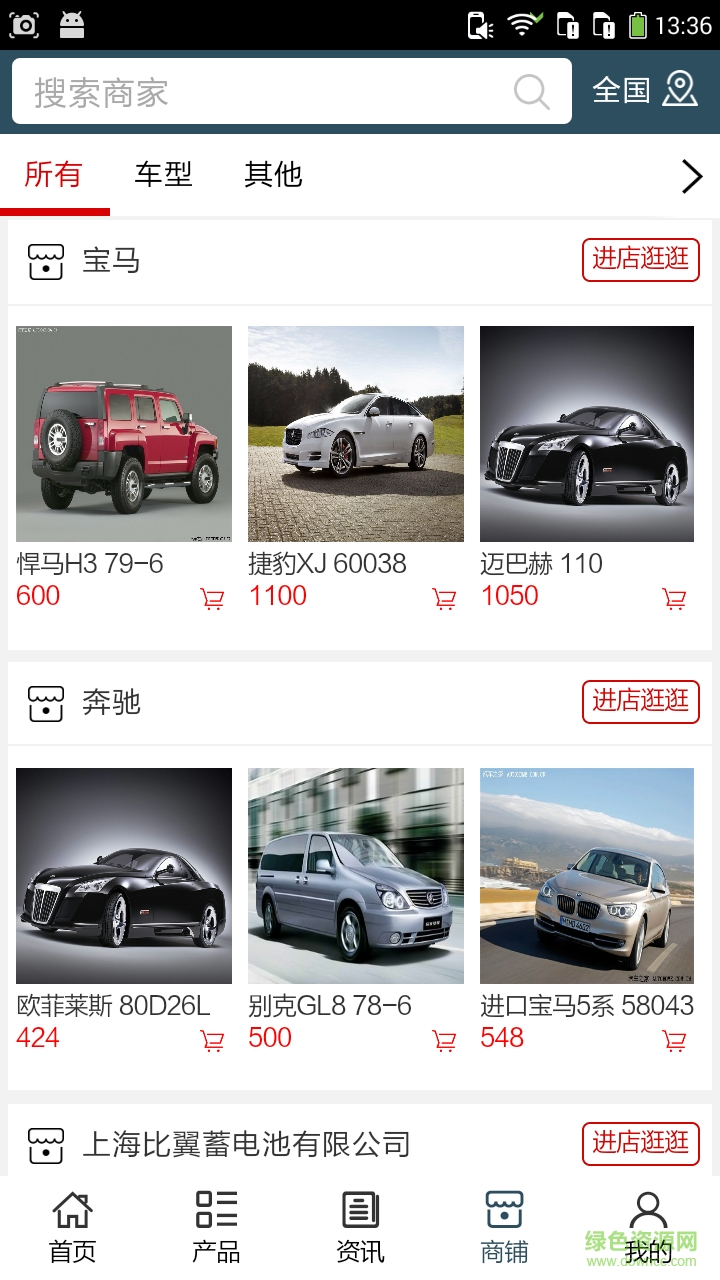Image resolution: width=720 pixels, height=1280 pixels.
Task: Click the shop icon next to 奔驰
Action: click(x=45, y=703)
